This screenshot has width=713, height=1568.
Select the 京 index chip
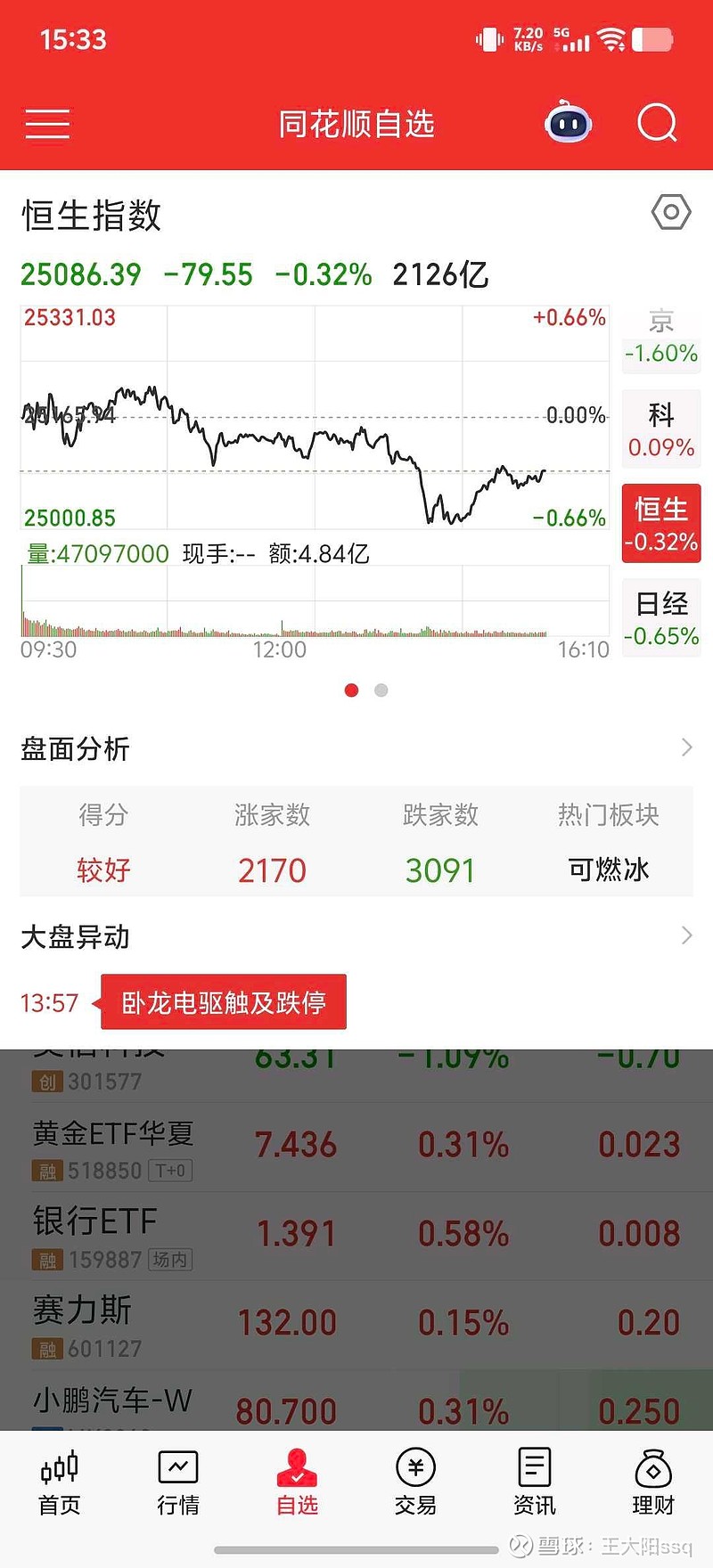click(x=661, y=337)
